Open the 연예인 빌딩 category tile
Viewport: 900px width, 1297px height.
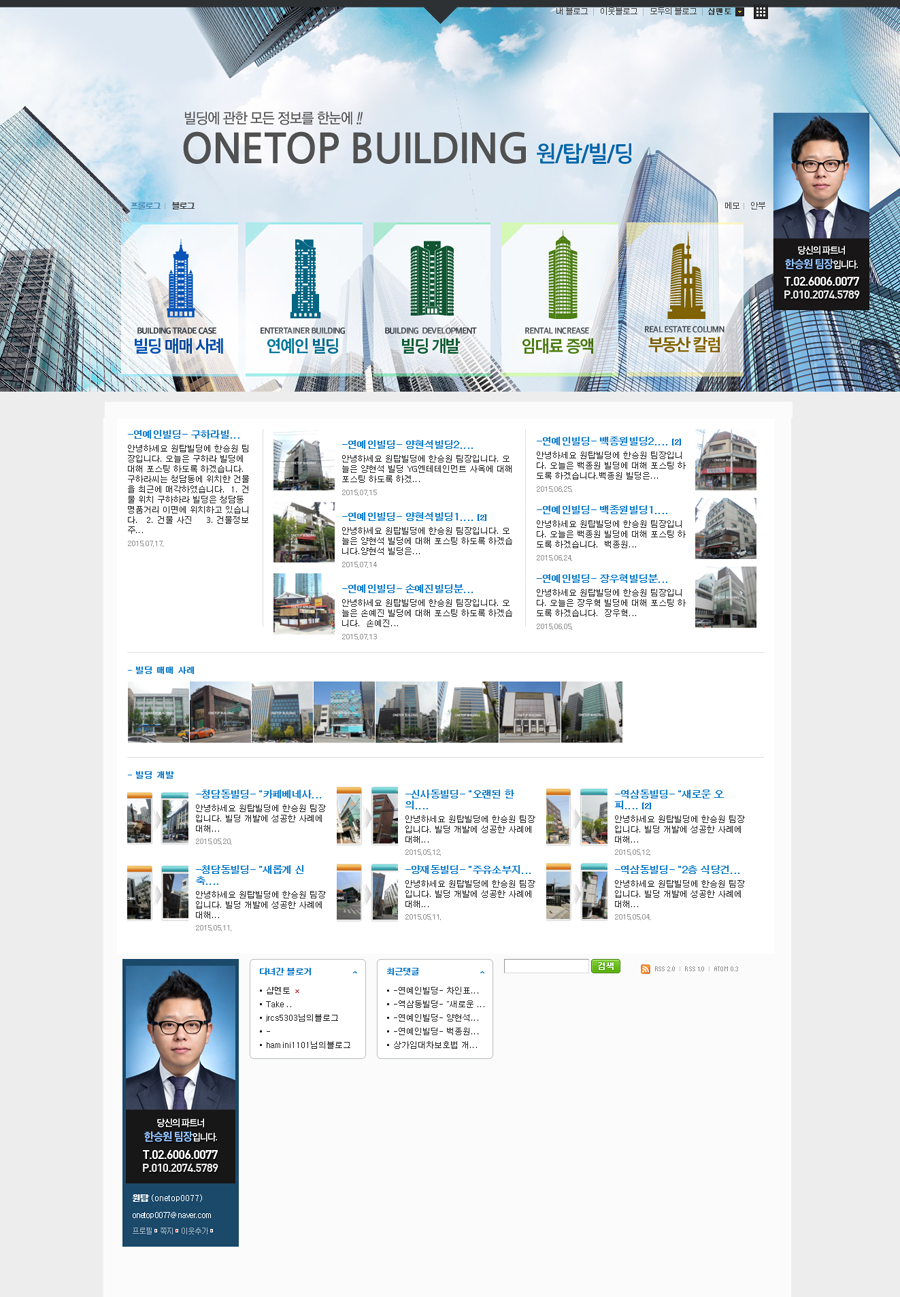pyautogui.click(x=303, y=298)
